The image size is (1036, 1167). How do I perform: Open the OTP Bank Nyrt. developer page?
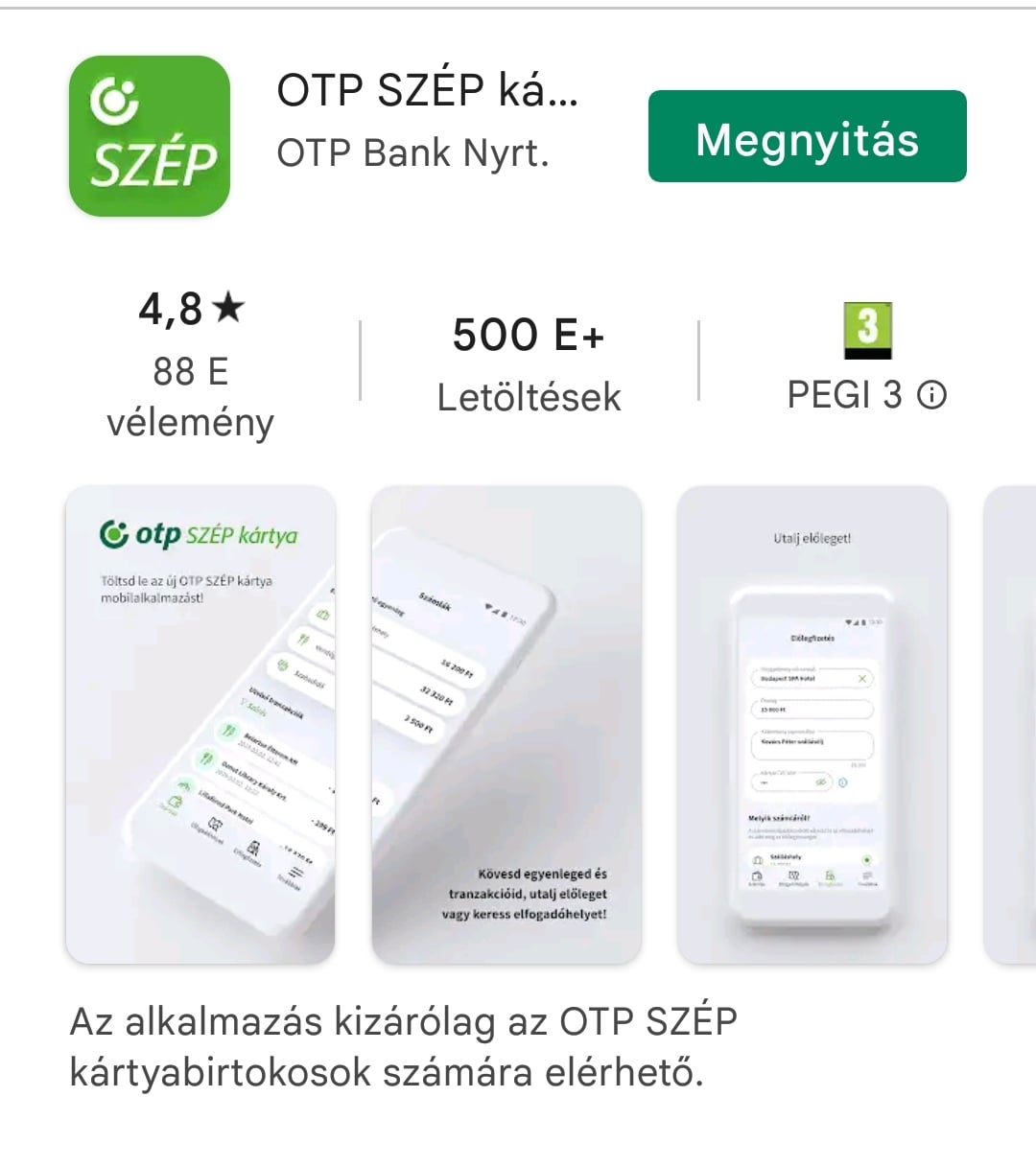click(x=412, y=153)
